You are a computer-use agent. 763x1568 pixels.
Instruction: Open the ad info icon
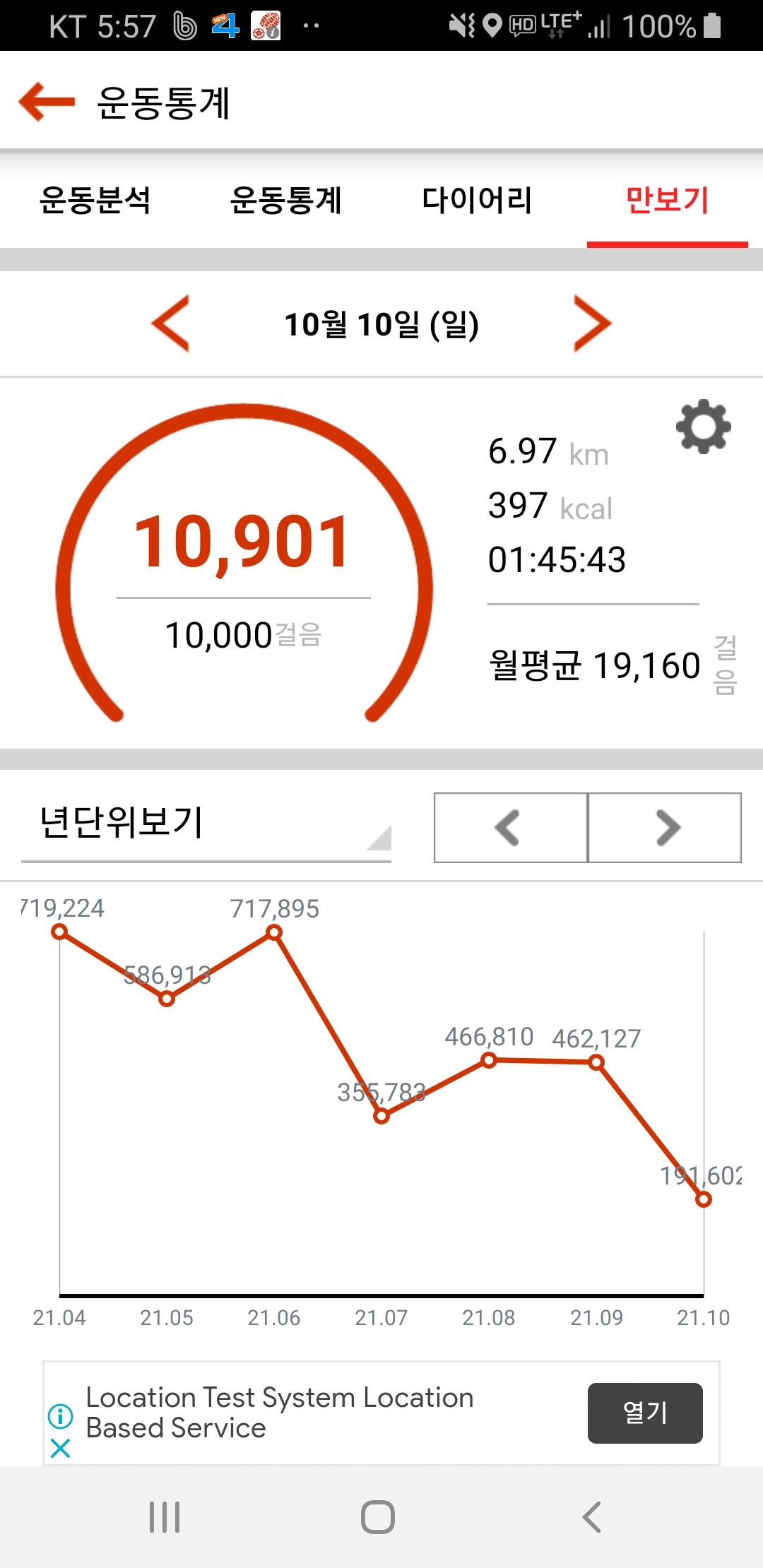(61, 1415)
